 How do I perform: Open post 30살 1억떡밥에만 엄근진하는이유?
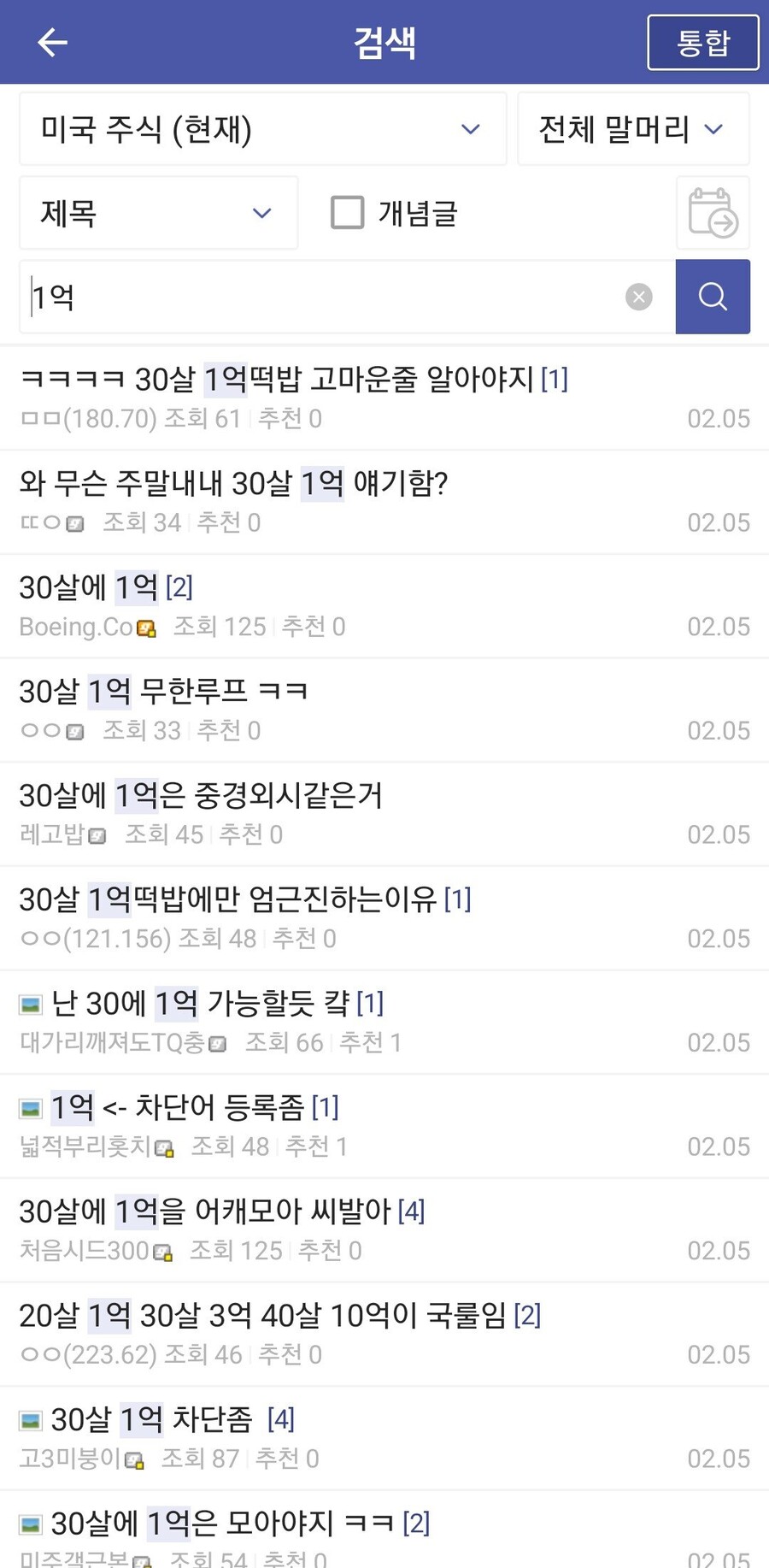tap(384, 918)
